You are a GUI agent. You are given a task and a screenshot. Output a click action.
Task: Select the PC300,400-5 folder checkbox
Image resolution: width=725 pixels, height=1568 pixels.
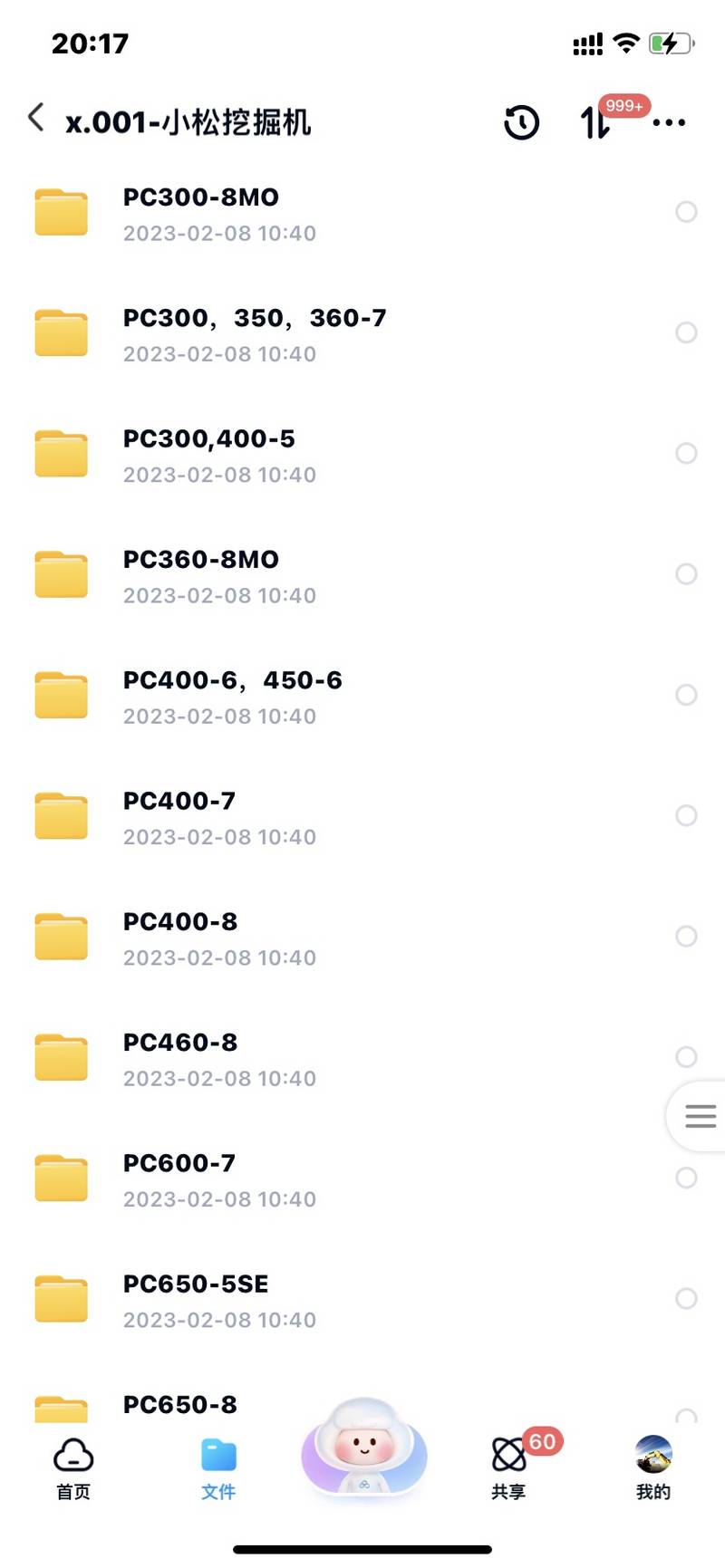686,453
